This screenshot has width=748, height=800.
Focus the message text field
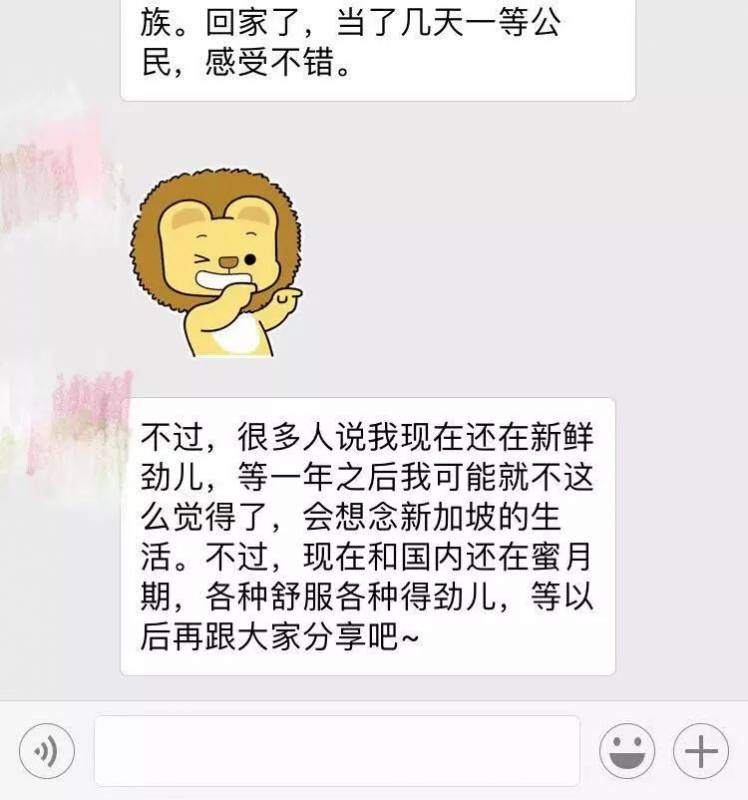click(x=337, y=751)
